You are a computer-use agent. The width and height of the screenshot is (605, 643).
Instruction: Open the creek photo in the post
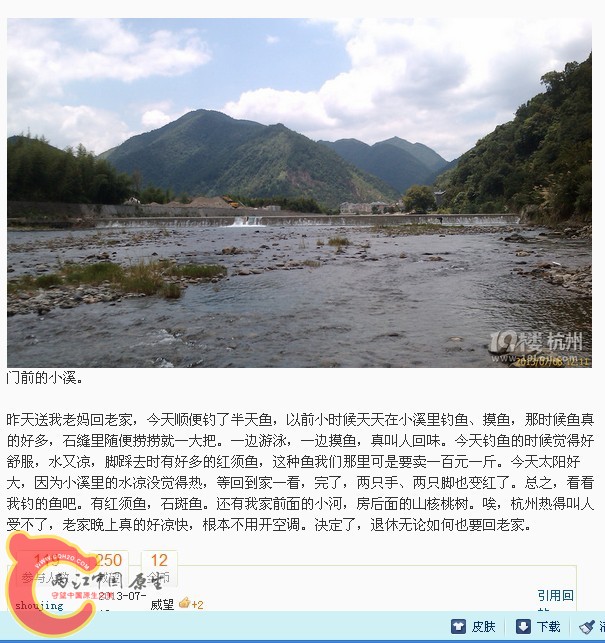click(299, 192)
